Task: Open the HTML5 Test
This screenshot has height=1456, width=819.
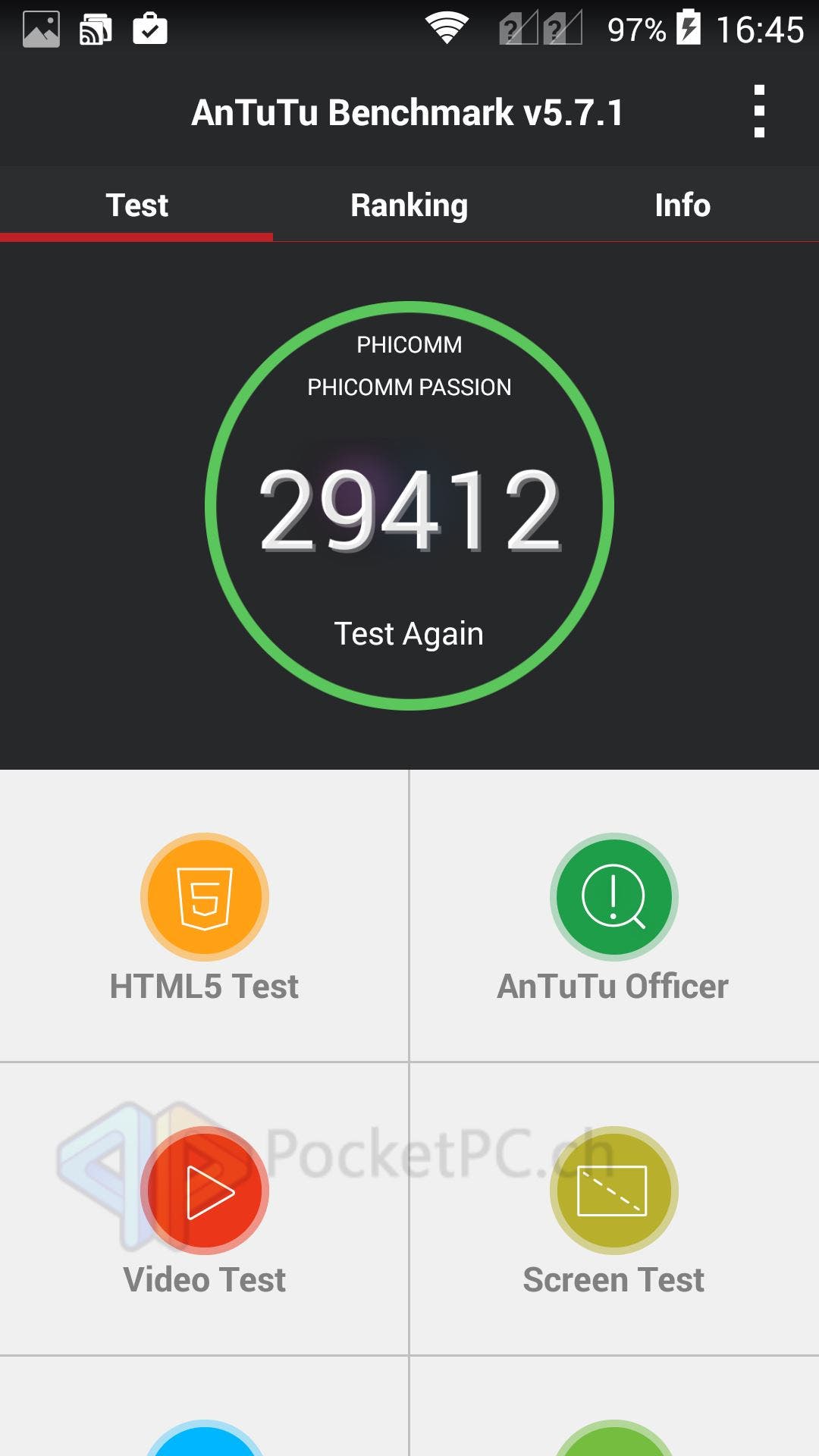Action: point(204,916)
